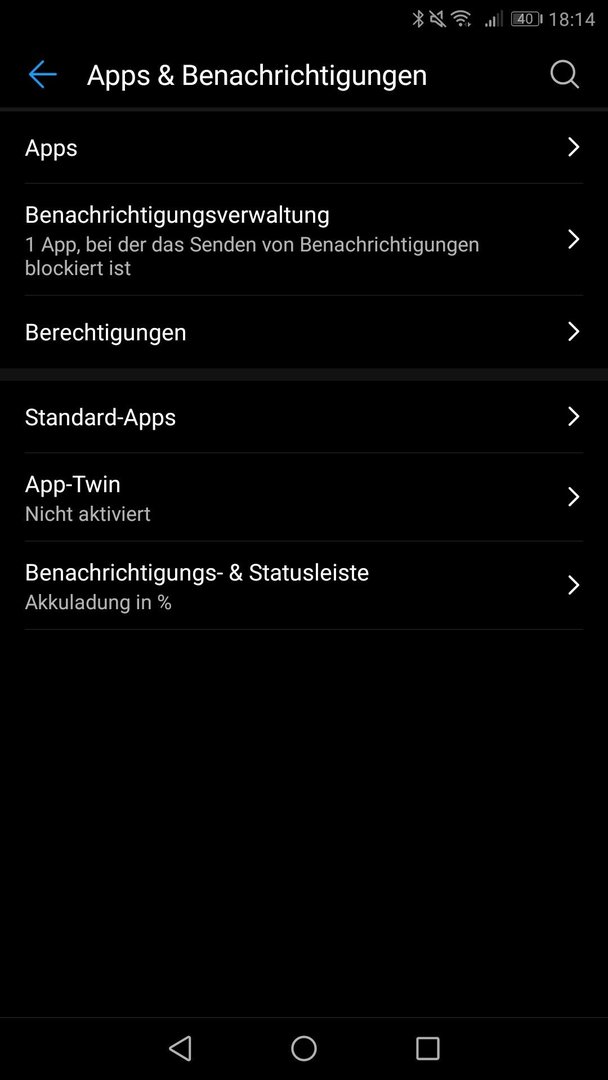Open Standard-Apps
The height and width of the screenshot is (1080, 608).
pos(304,417)
